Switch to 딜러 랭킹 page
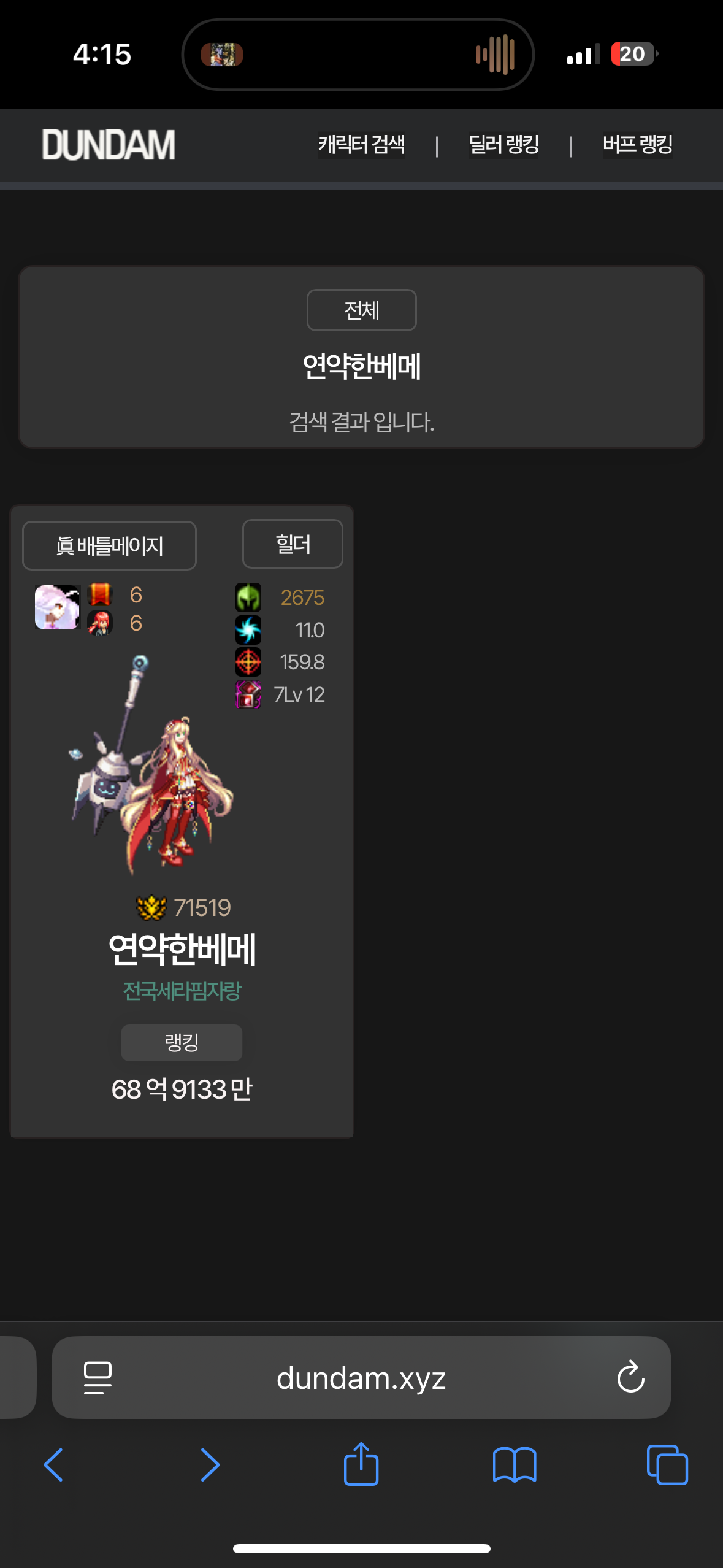The width and height of the screenshot is (723, 1568). [503, 145]
